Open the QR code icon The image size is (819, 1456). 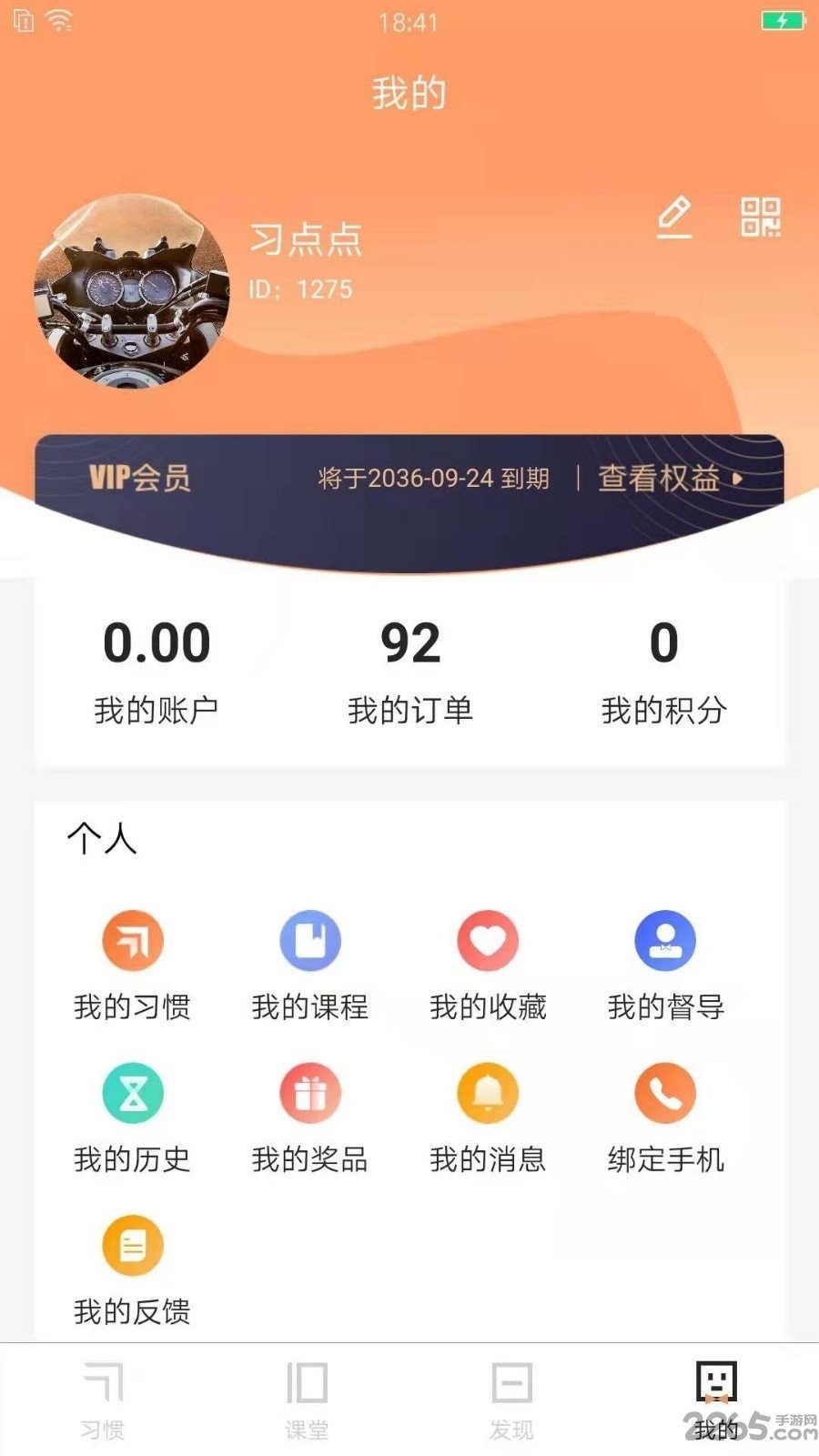point(760,217)
